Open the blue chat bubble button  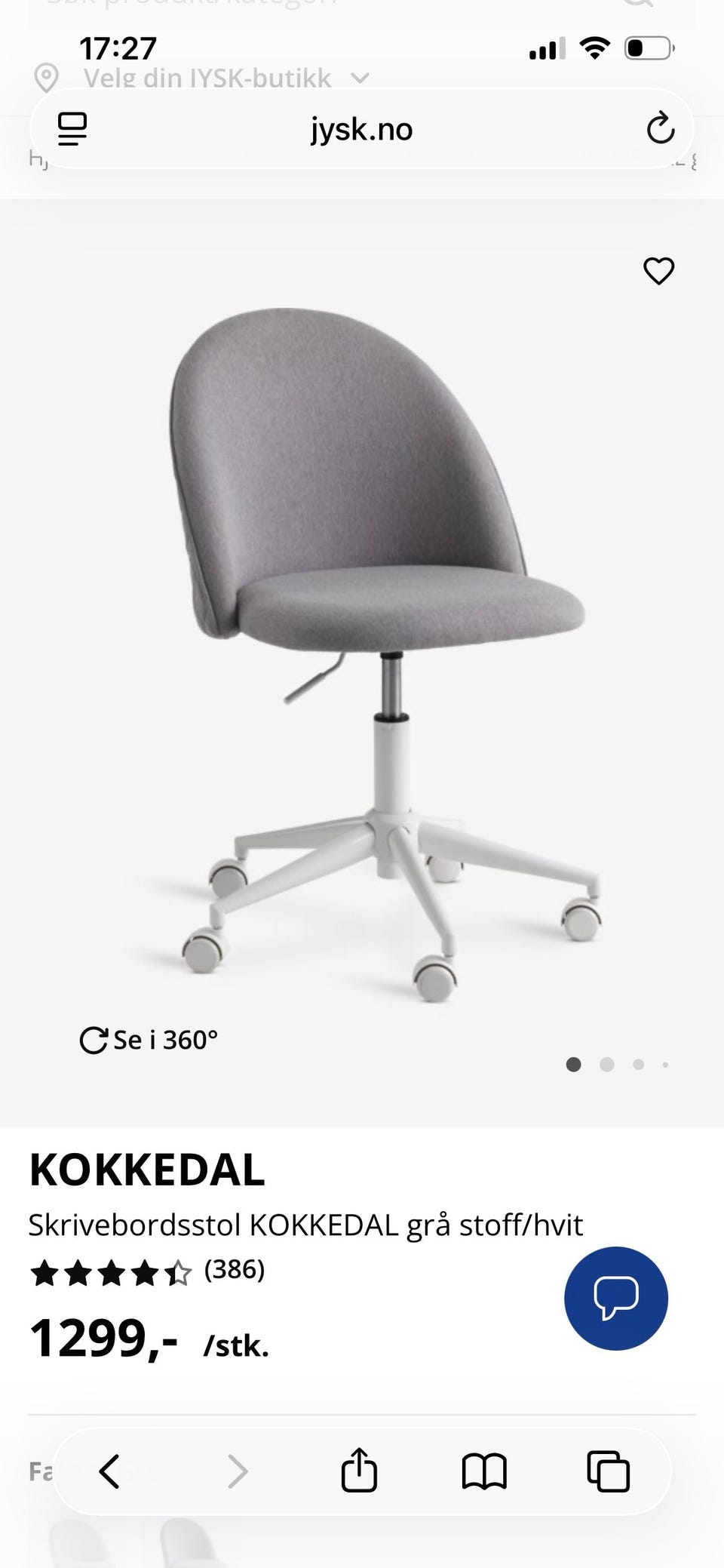616,1298
